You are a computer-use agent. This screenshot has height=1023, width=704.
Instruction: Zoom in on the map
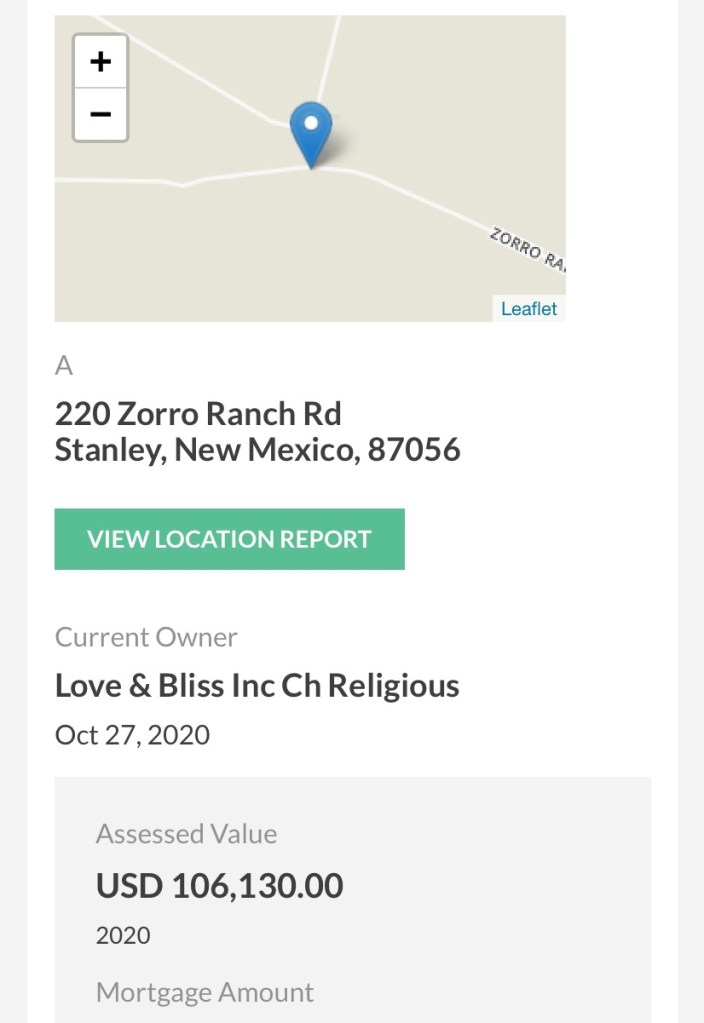(x=100, y=62)
